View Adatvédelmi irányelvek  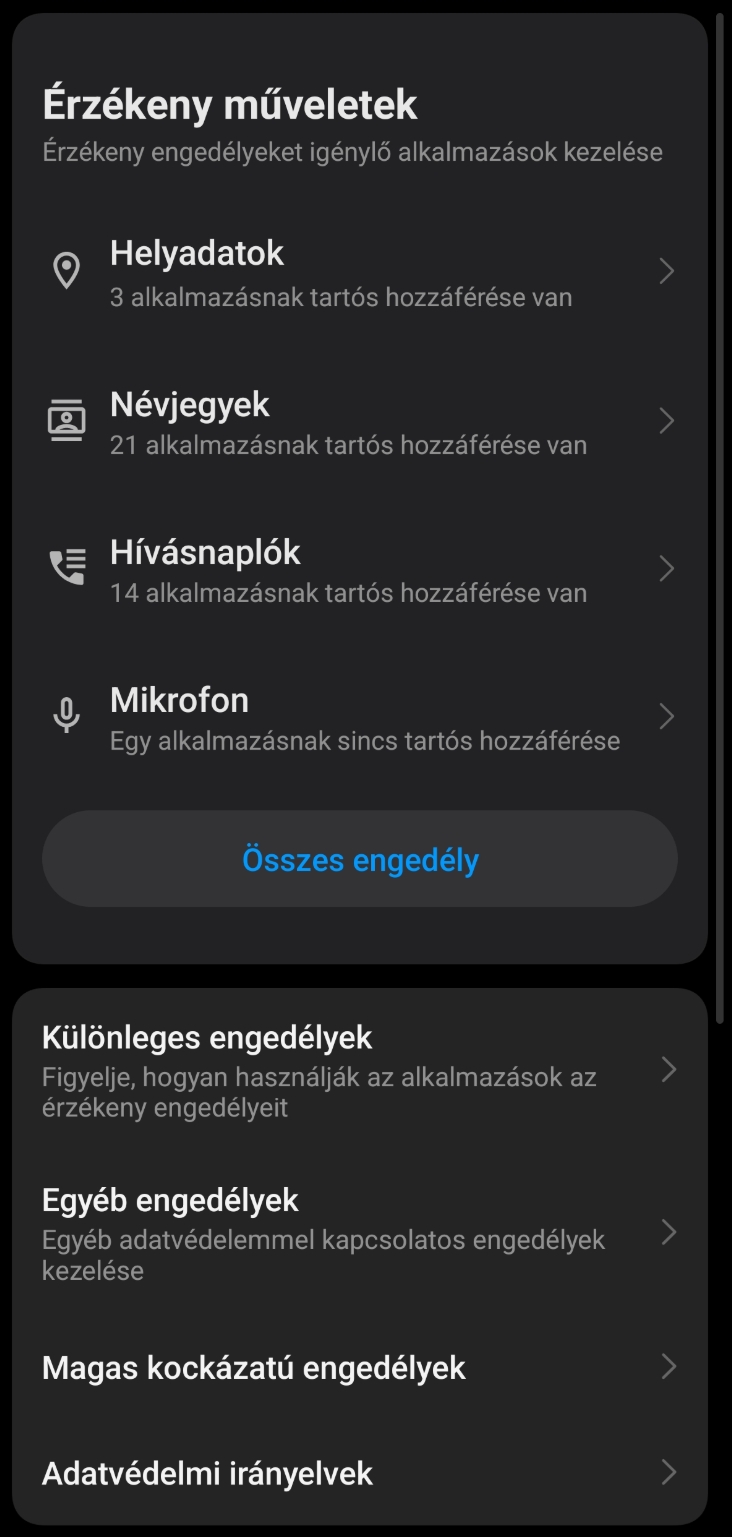(x=360, y=1473)
